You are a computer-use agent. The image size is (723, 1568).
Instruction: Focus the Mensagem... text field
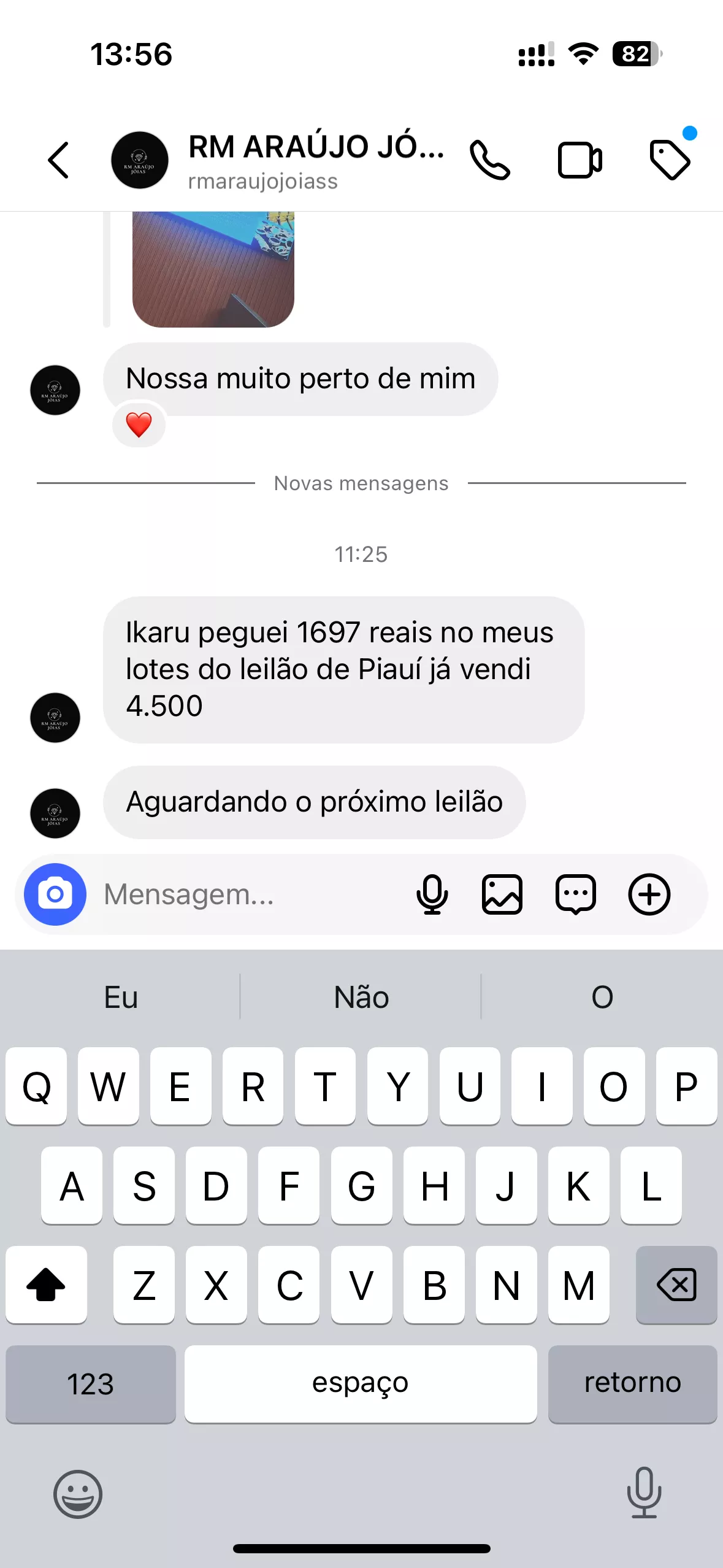(245, 894)
